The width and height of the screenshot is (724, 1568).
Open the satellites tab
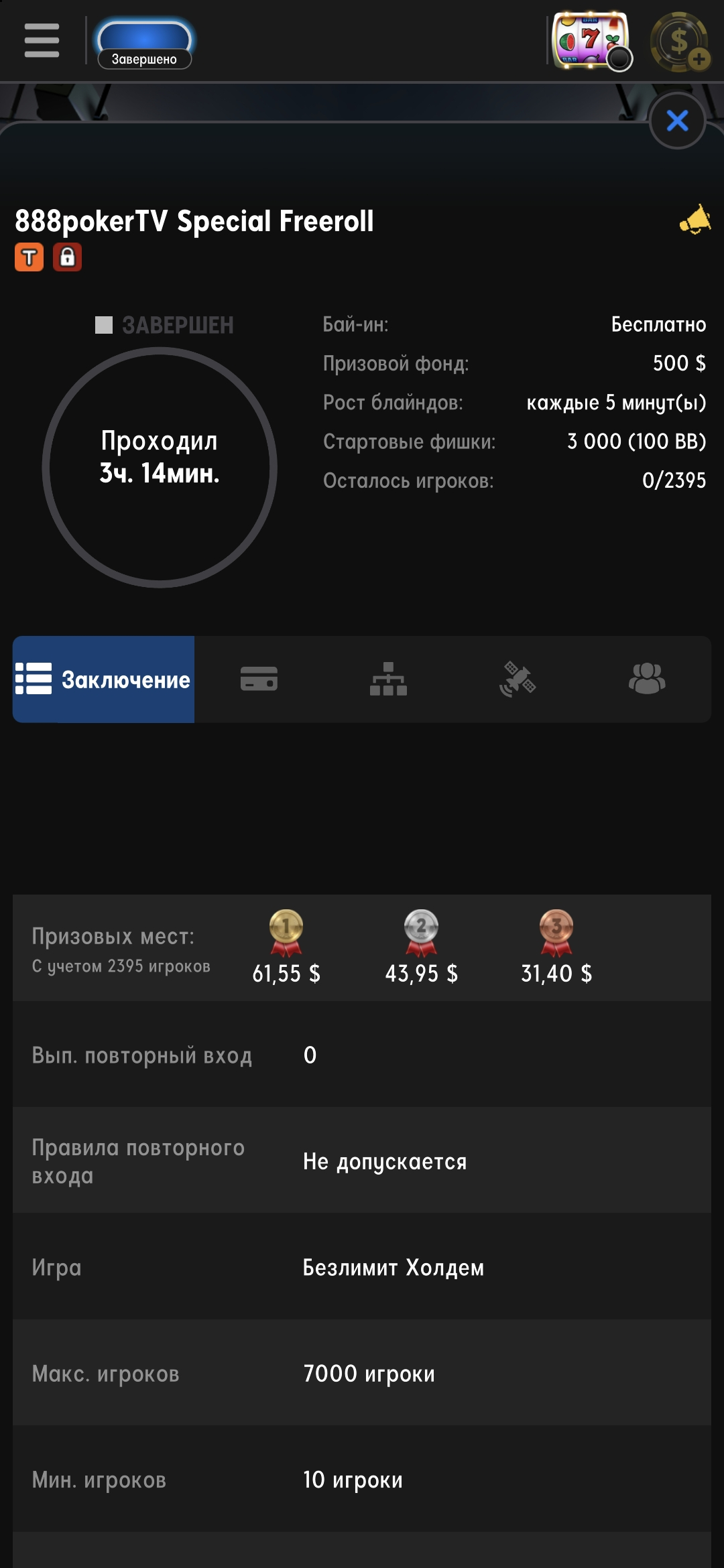[x=518, y=679]
